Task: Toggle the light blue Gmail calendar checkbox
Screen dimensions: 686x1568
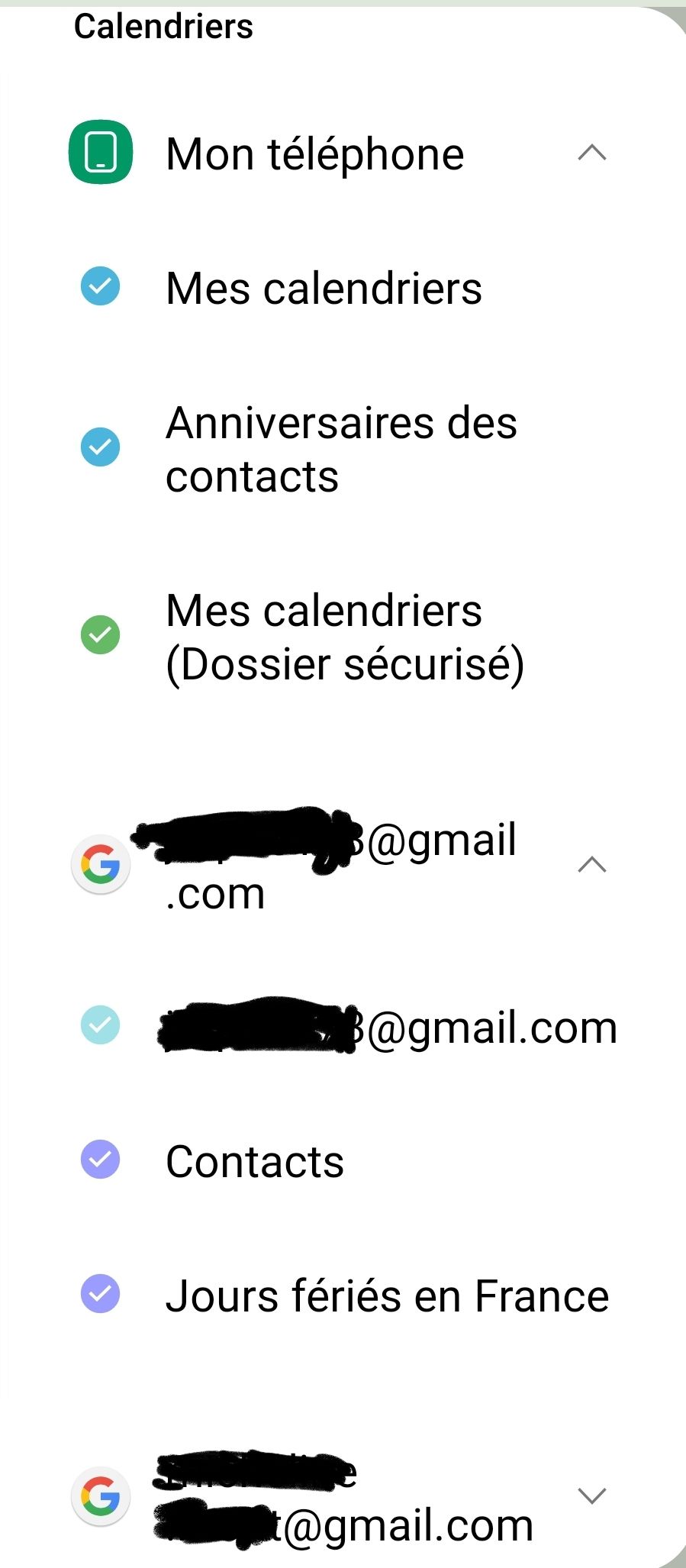Action: coord(101,1025)
